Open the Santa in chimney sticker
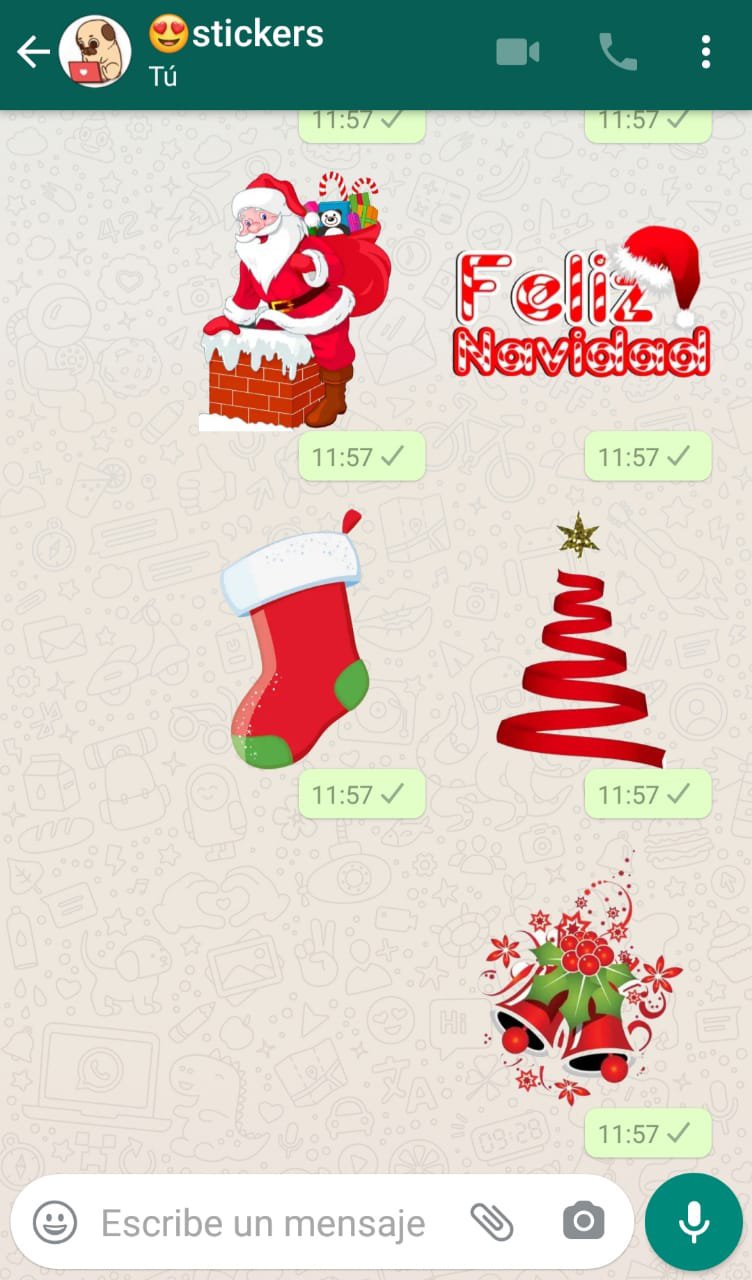Screen dimensions: 752x1280 pos(296,301)
